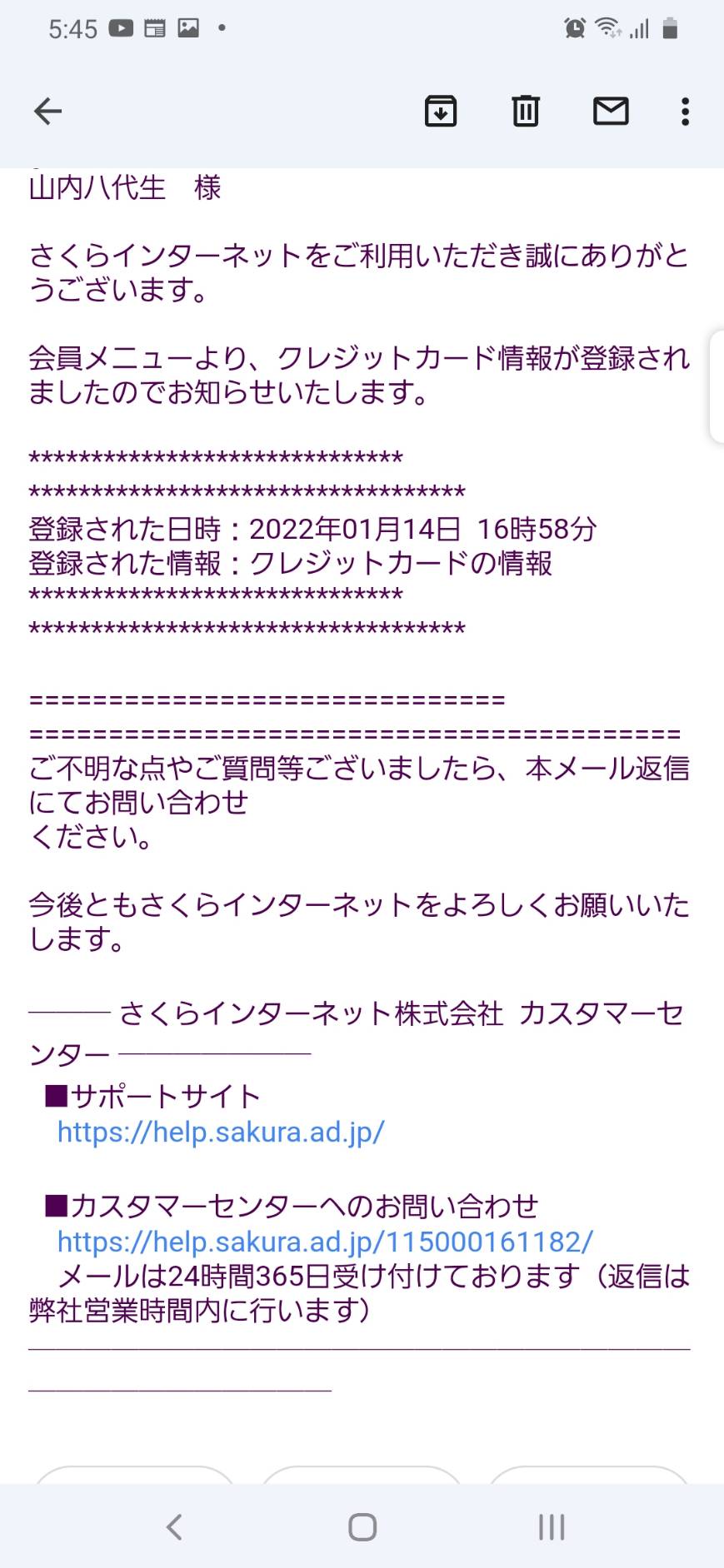This screenshot has height=1568, width=724.
Task: Tap the system back button
Action: click(174, 1526)
